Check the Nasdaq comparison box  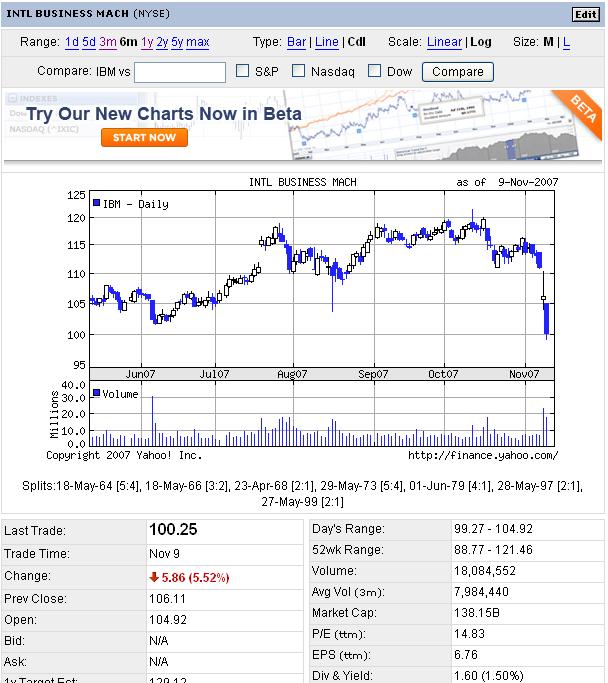click(295, 71)
